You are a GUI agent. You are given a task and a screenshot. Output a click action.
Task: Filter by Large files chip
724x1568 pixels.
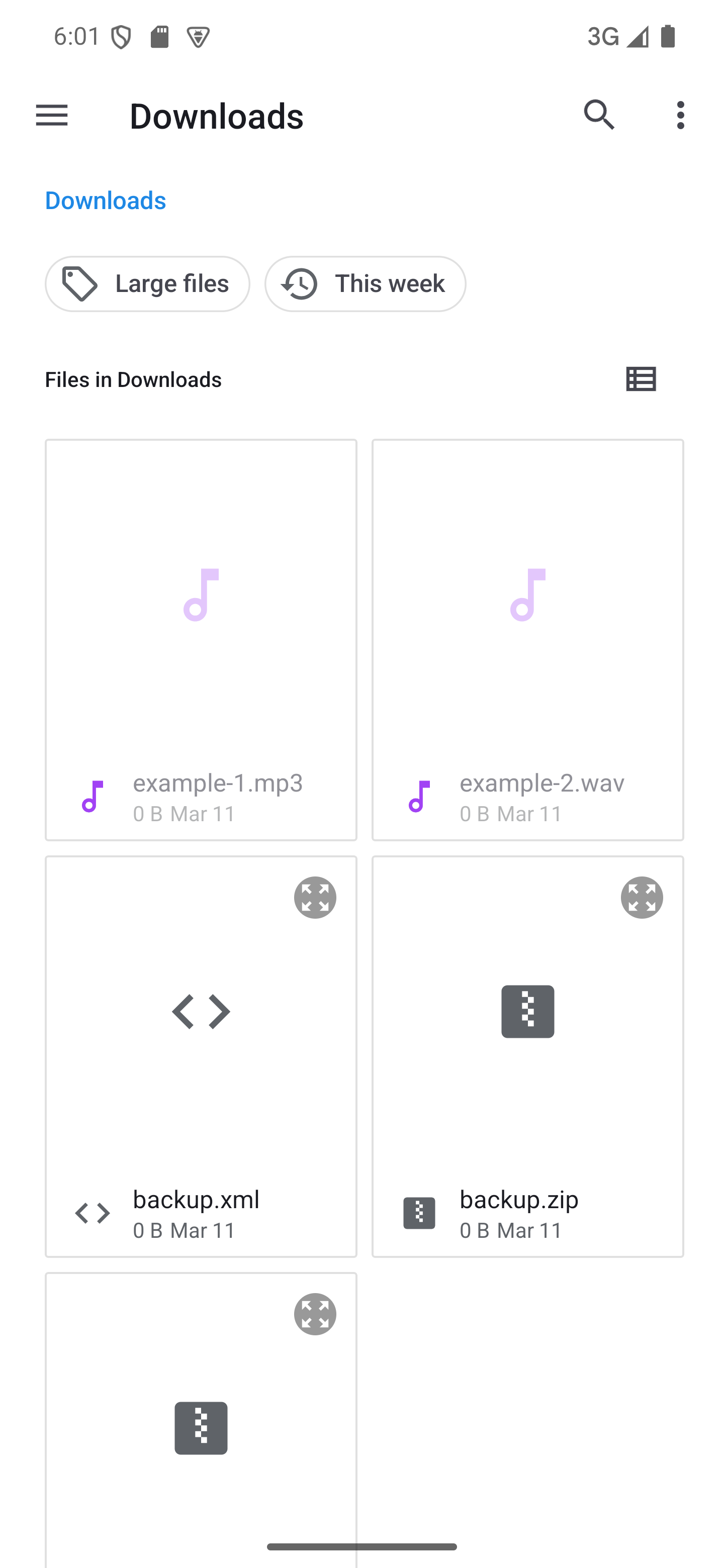pos(147,283)
